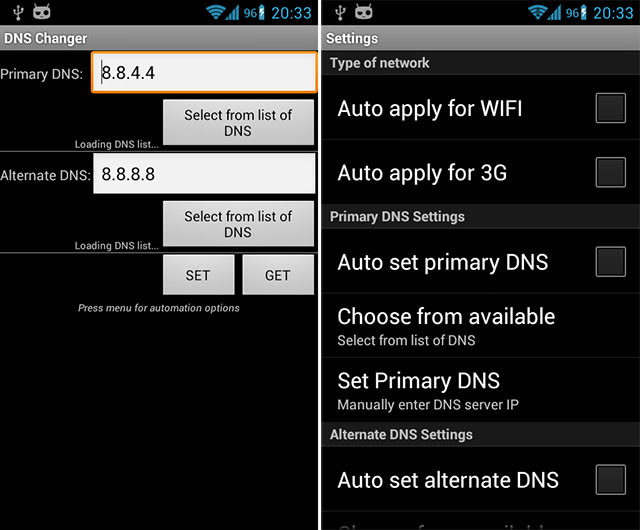Image resolution: width=640 pixels, height=530 pixels.
Task: Tap the GET button
Action: pyautogui.click(x=278, y=275)
